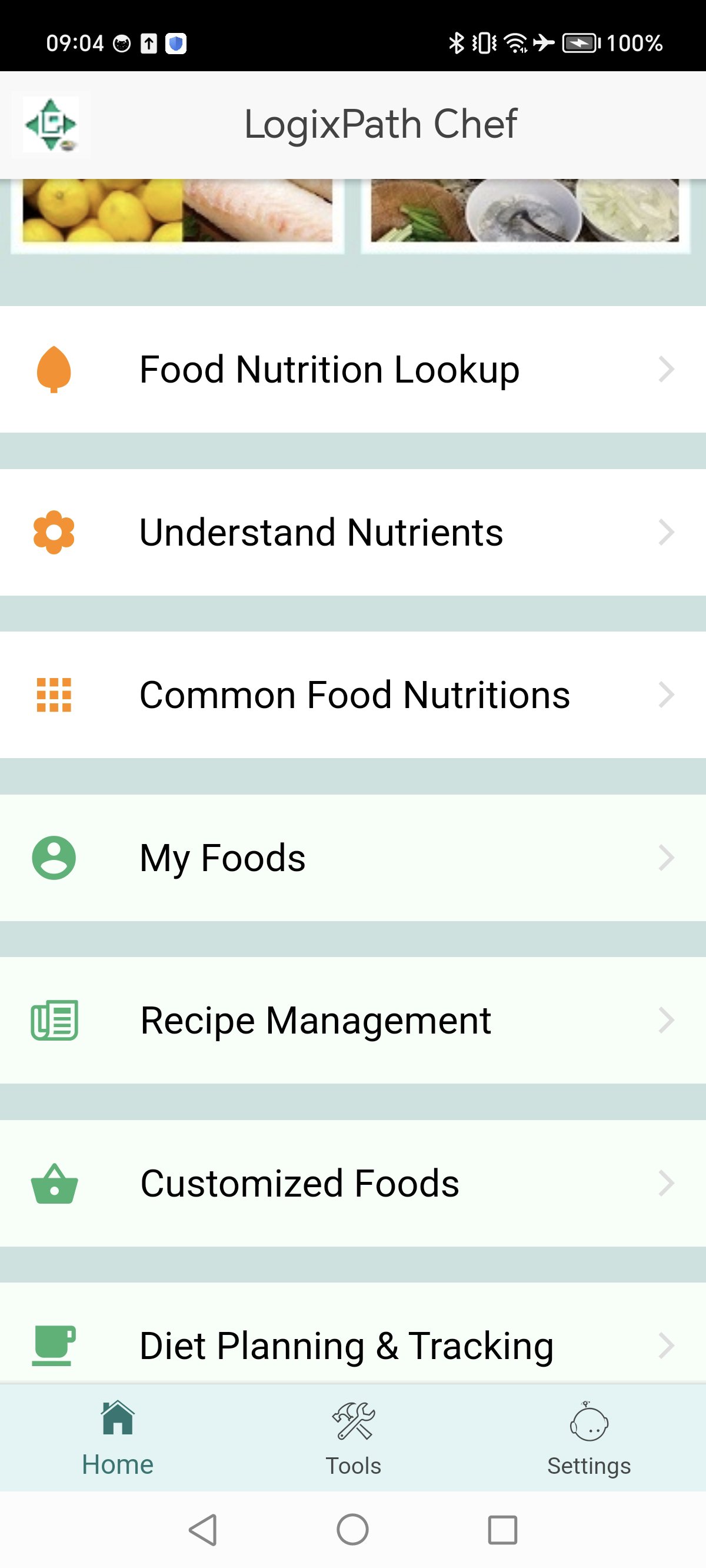Screen dimensions: 706x1568
Task: Click the cup icon for Diet Planning & Tracking
Action: point(54,1345)
